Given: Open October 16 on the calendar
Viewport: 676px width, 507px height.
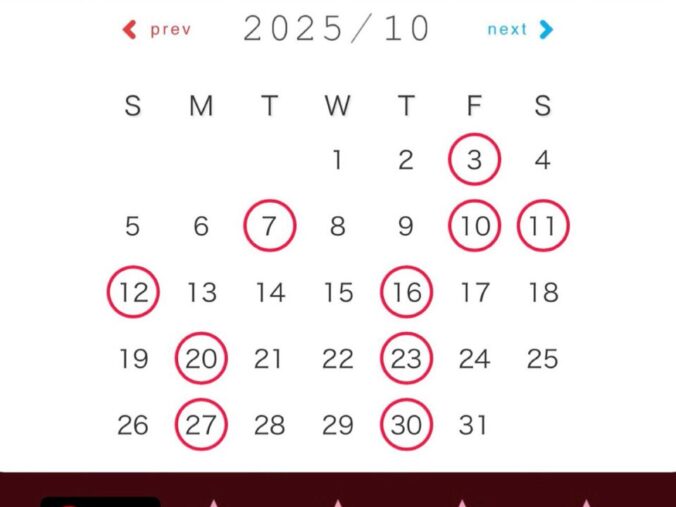Looking at the screenshot, I should click(406, 293).
